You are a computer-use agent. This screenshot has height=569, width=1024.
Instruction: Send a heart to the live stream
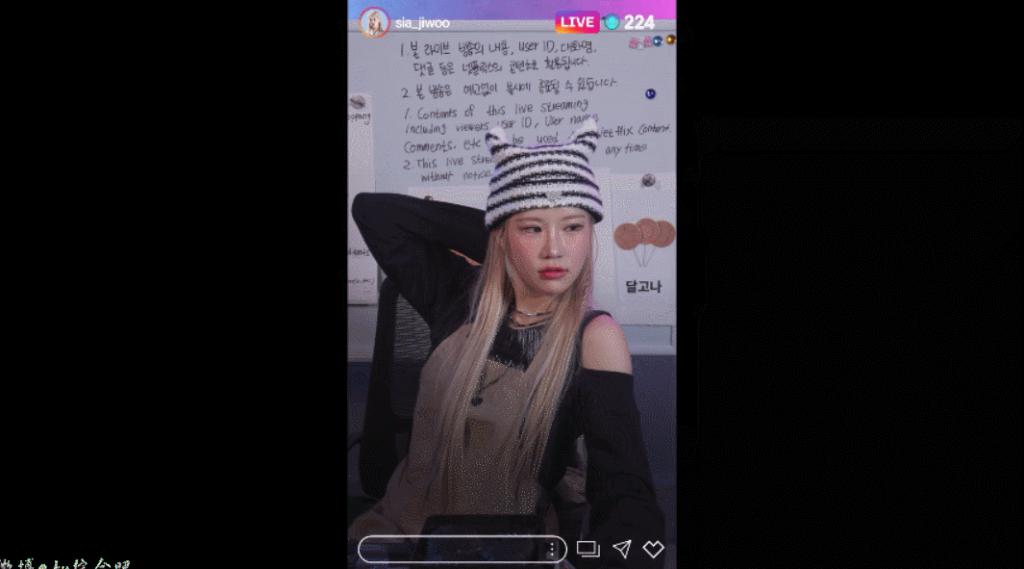click(653, 549)
